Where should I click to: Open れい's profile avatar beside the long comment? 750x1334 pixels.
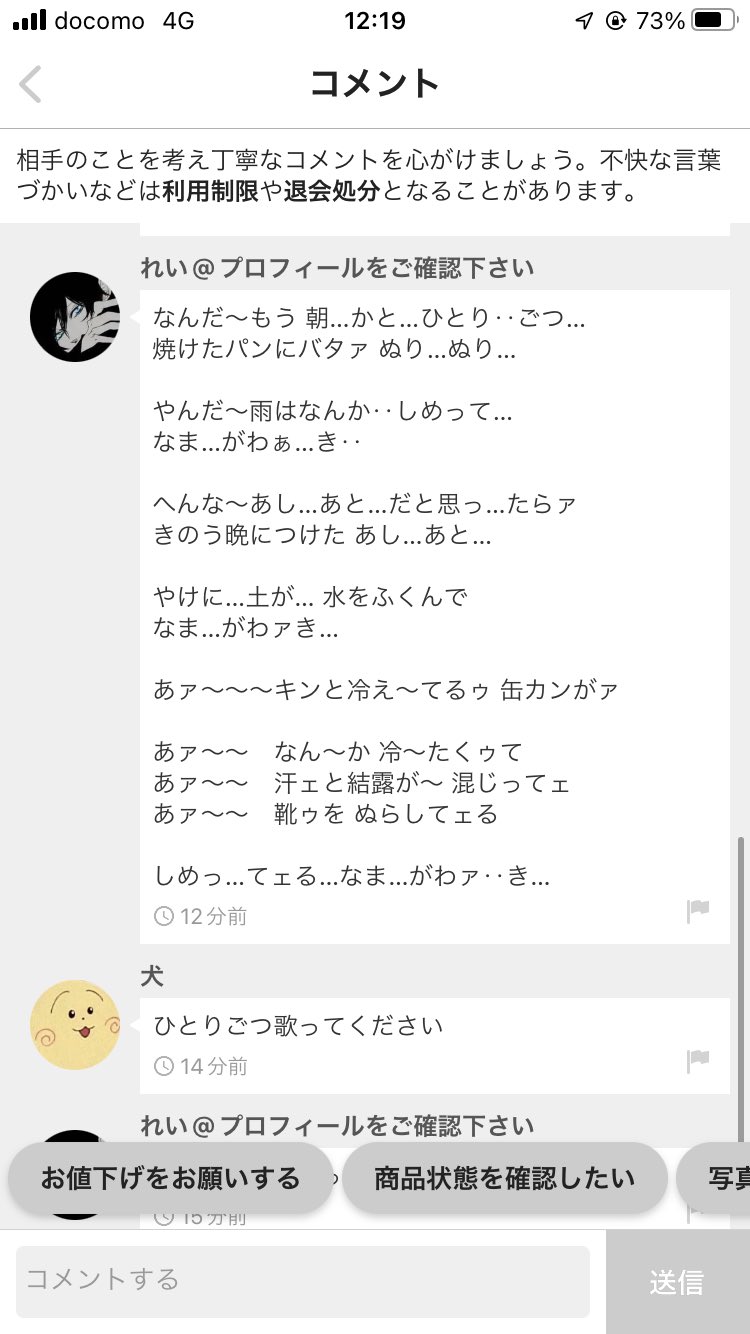[75, 316]
